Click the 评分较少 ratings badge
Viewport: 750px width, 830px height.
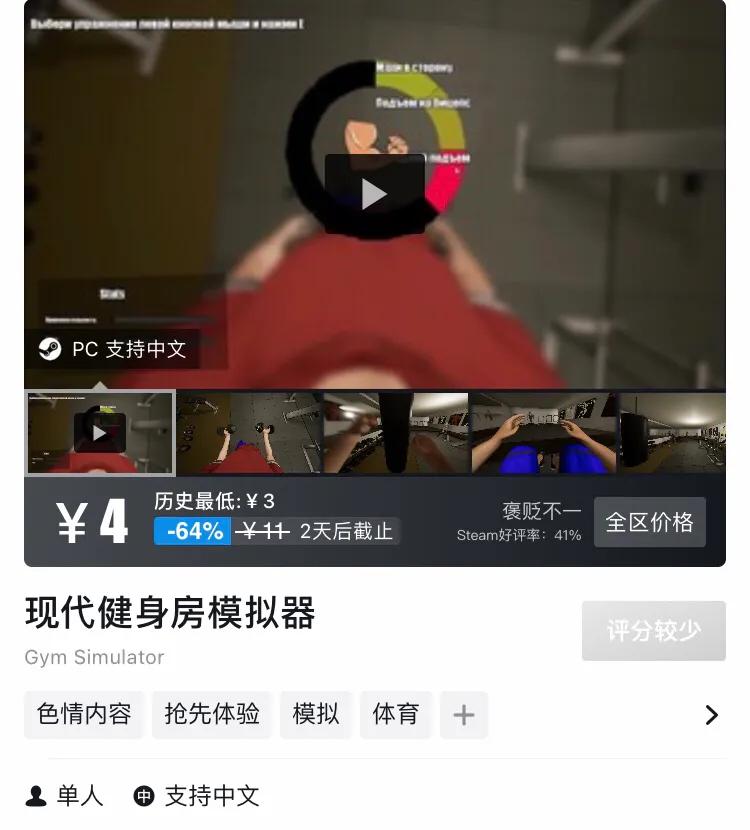click(653, 631)
